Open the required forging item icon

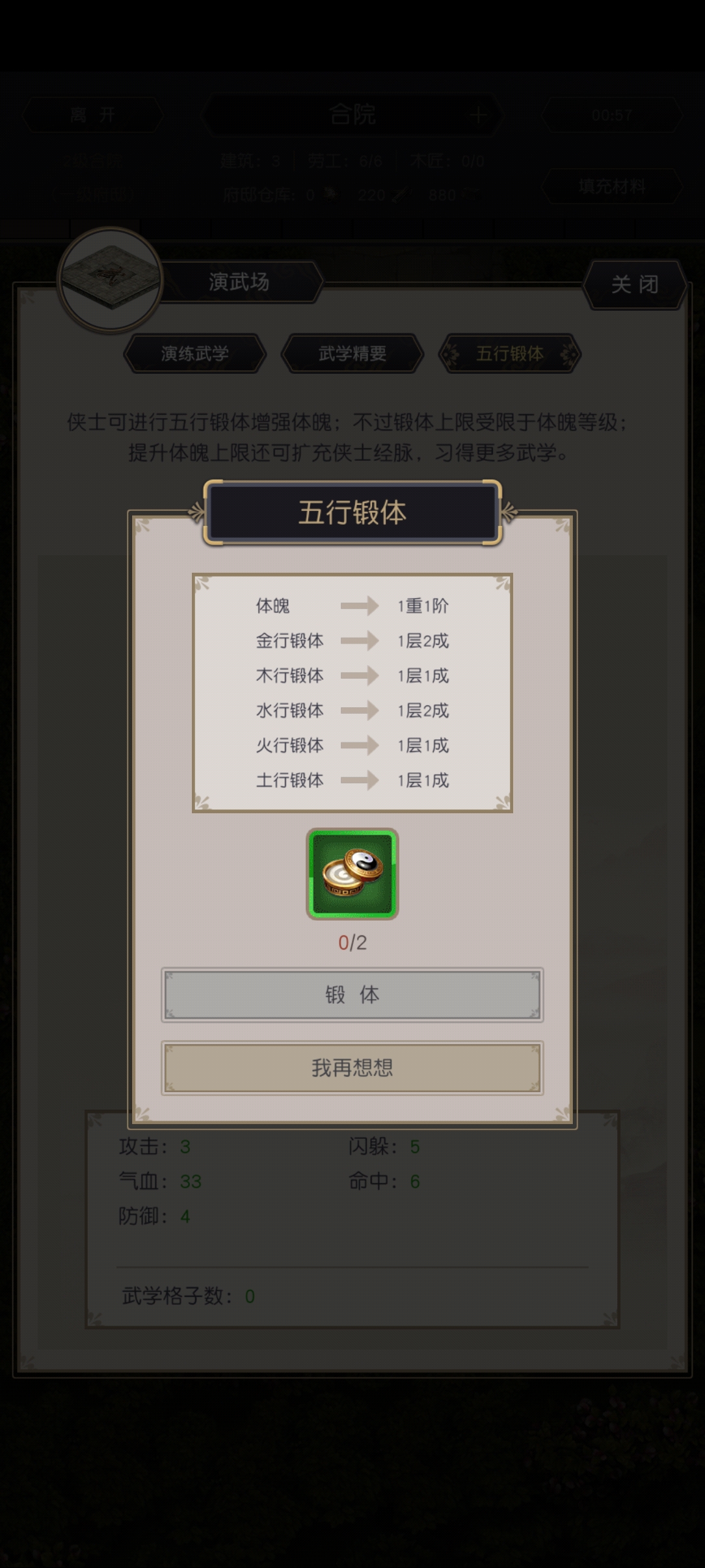click(x=352, y=874)
